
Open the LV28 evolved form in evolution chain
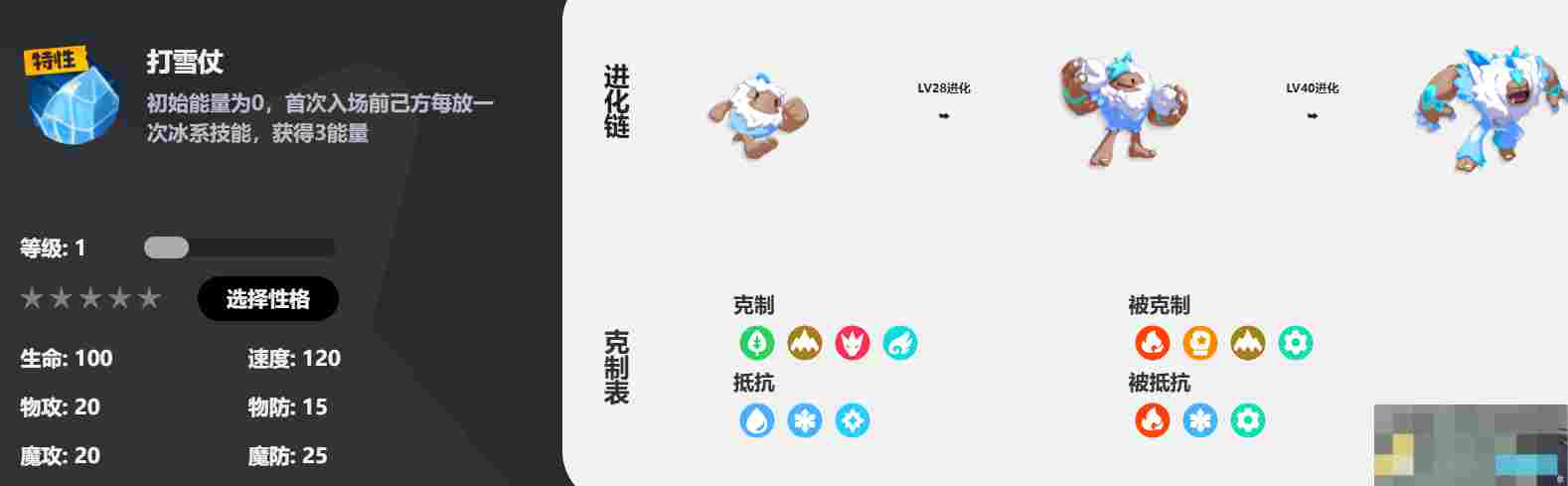[1123, 109]
